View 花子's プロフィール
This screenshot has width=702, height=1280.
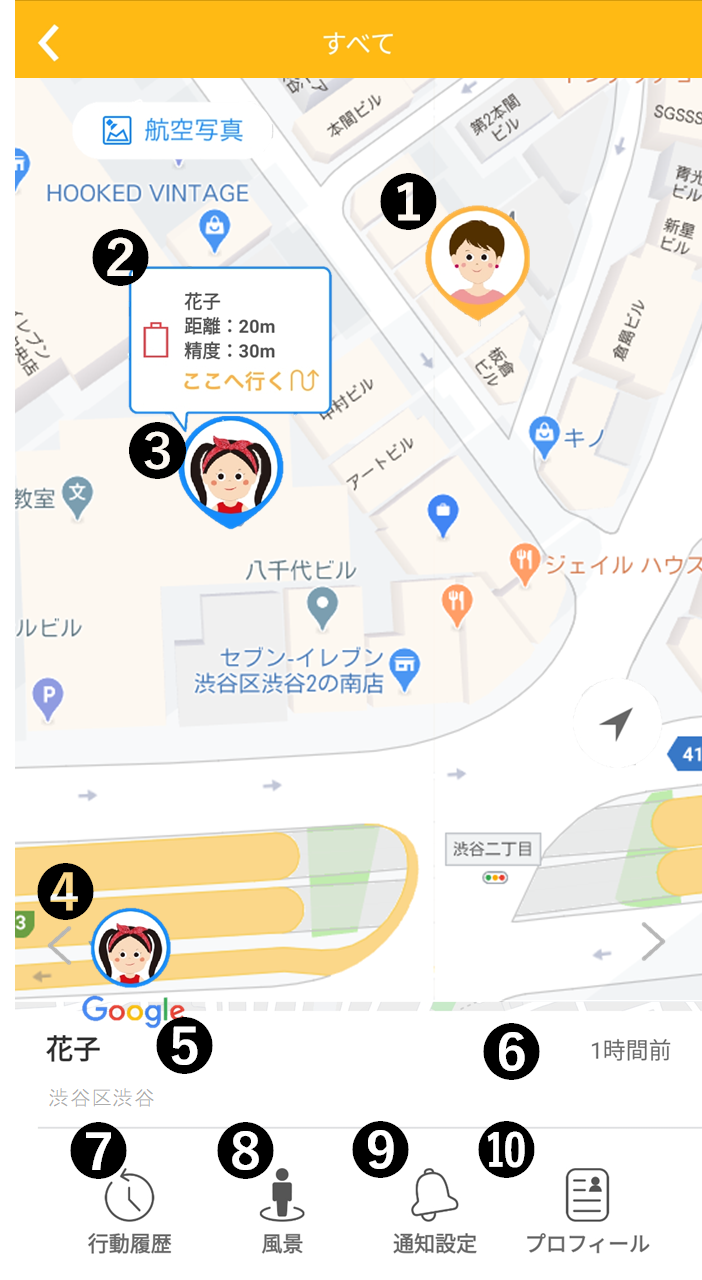click(587, 1212)
